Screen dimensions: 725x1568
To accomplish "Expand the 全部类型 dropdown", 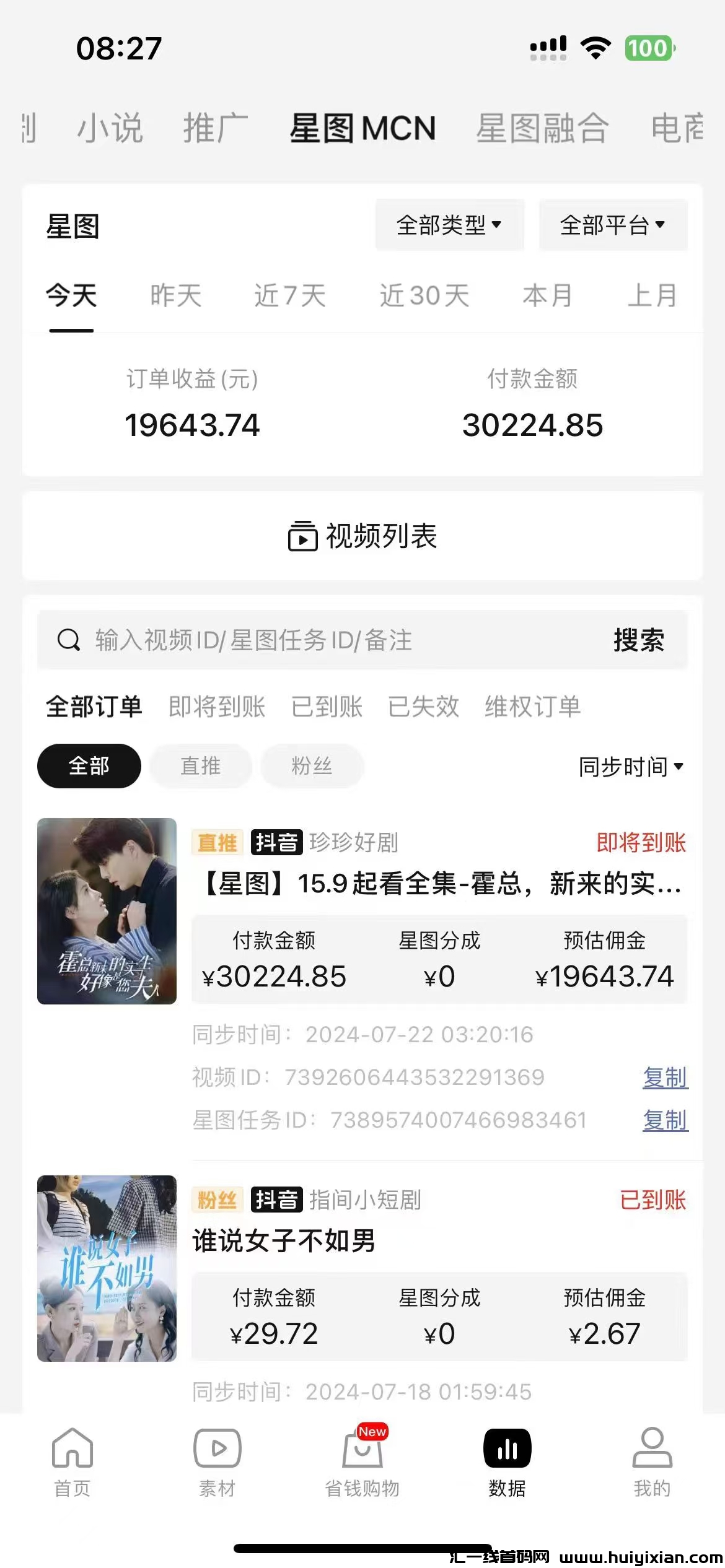I will point(449,225).
